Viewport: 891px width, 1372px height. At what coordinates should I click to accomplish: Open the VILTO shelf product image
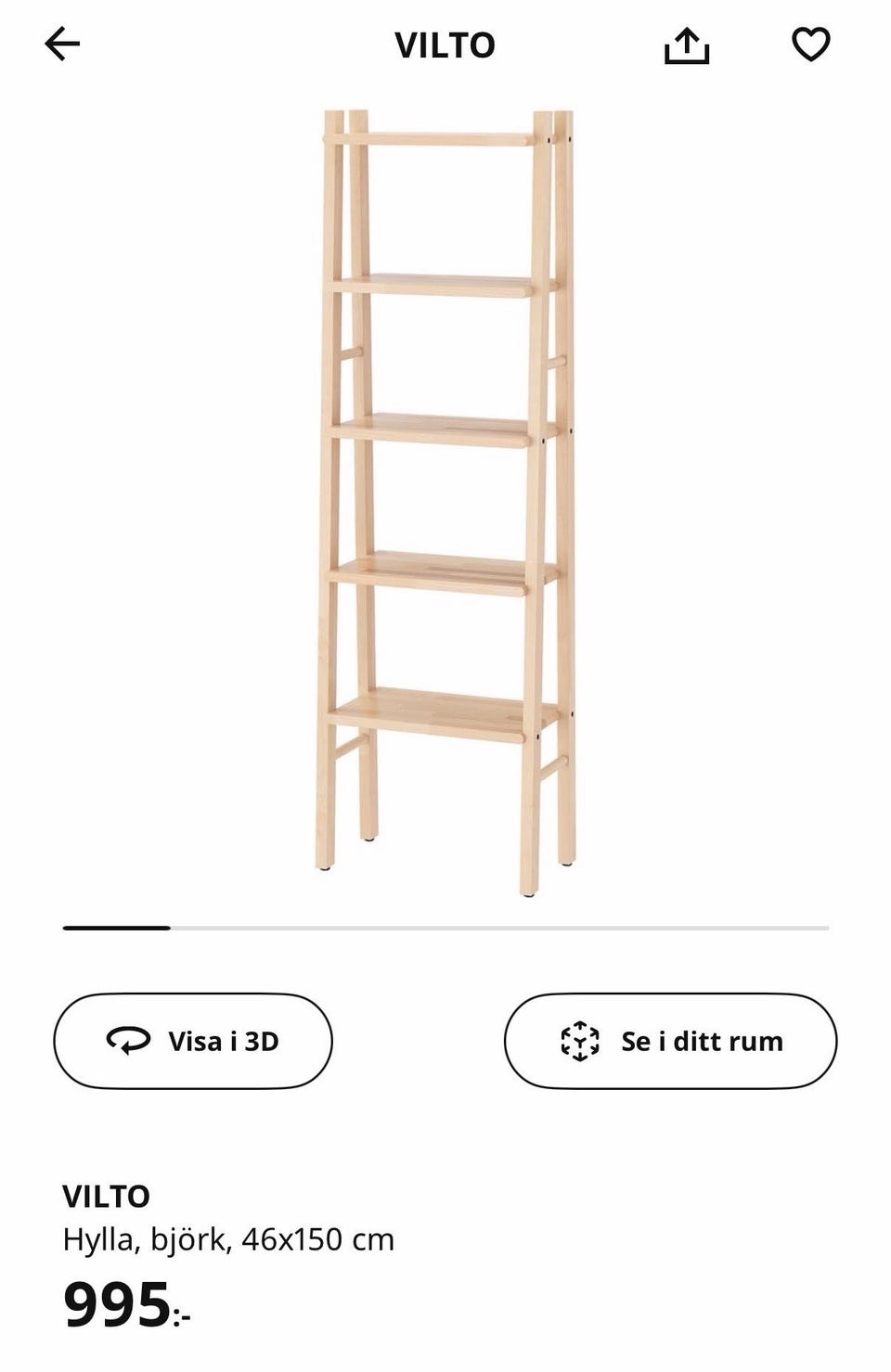pos(445,501)
